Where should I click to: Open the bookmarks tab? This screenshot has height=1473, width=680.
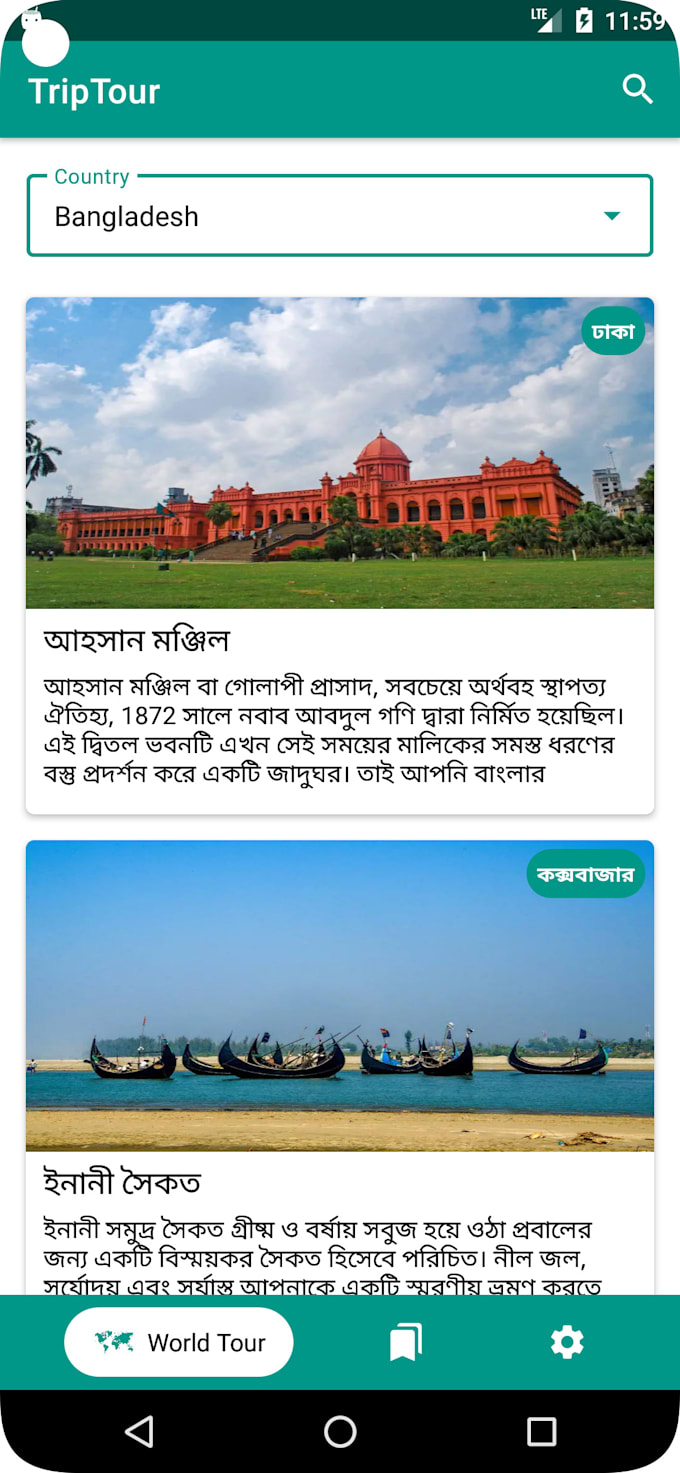(x=405, y=1342)
